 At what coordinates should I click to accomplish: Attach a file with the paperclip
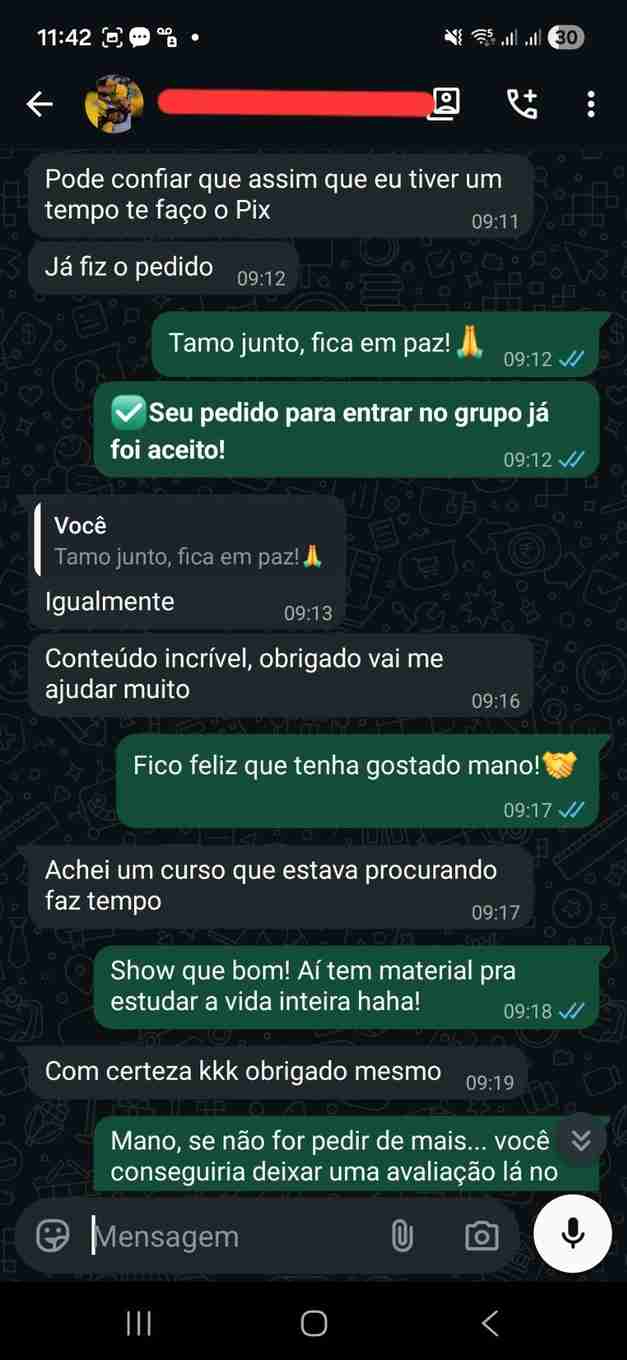click(401, 1236)
